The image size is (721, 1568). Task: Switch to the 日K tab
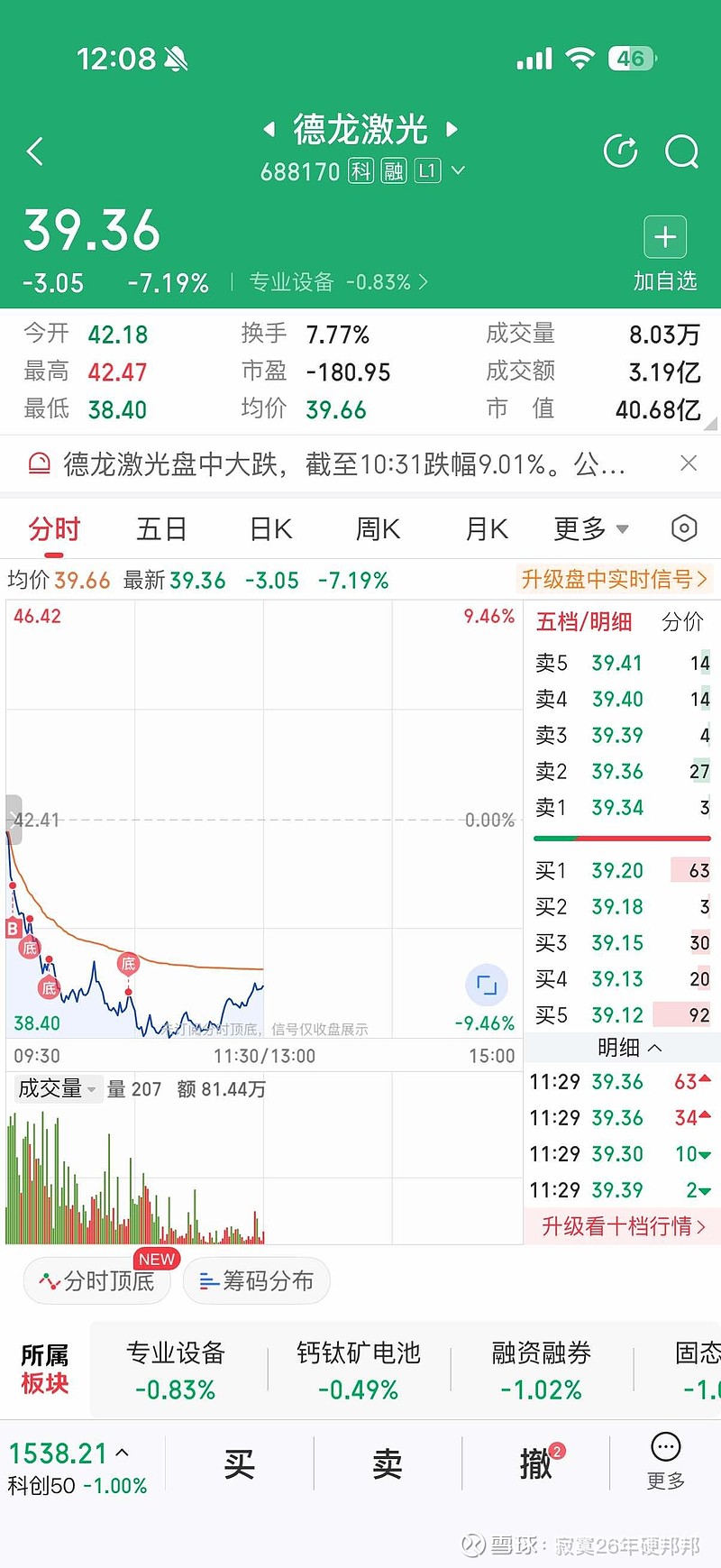coord(269,528)
